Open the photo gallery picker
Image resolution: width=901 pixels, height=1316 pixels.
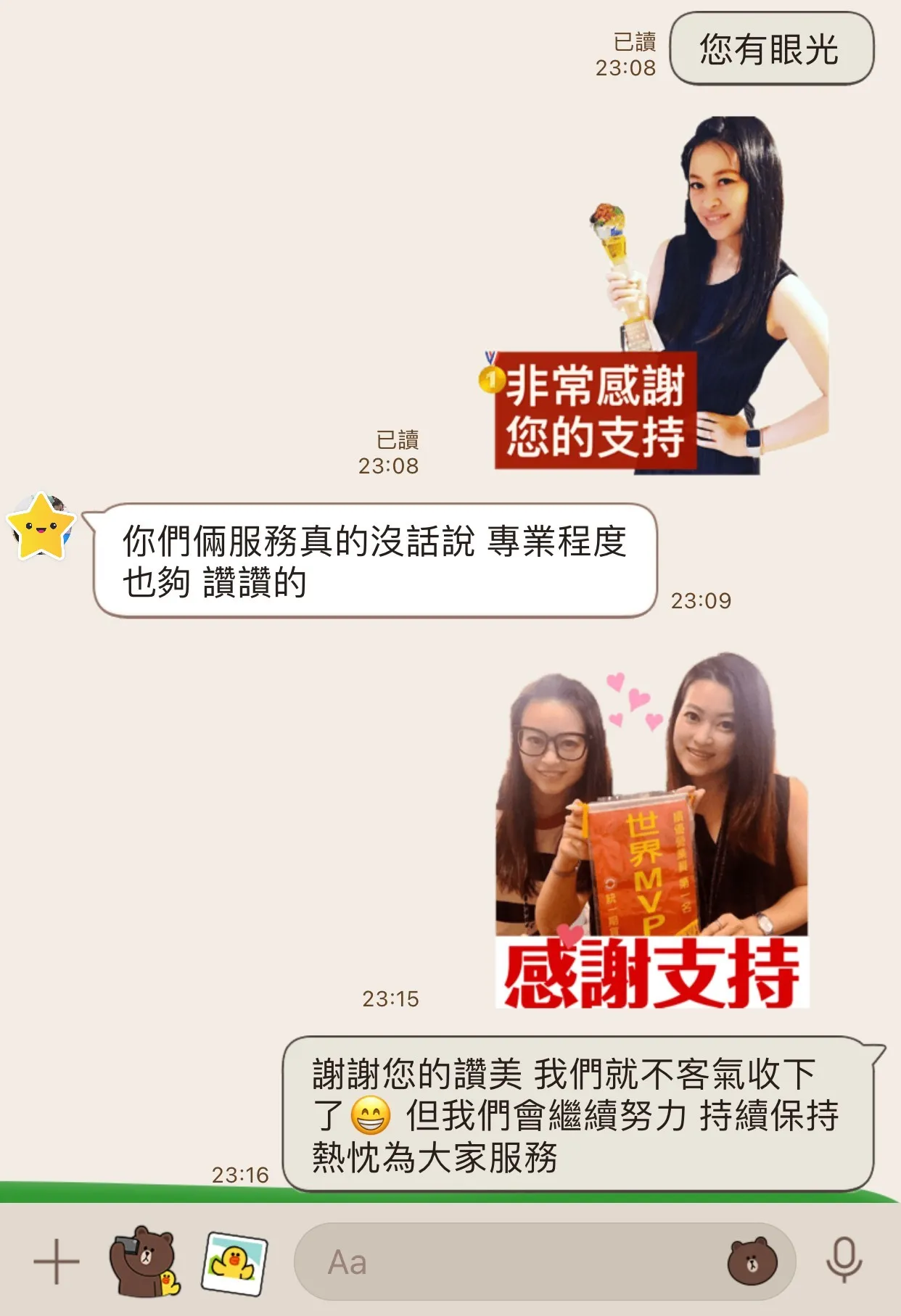point(234,1263)
